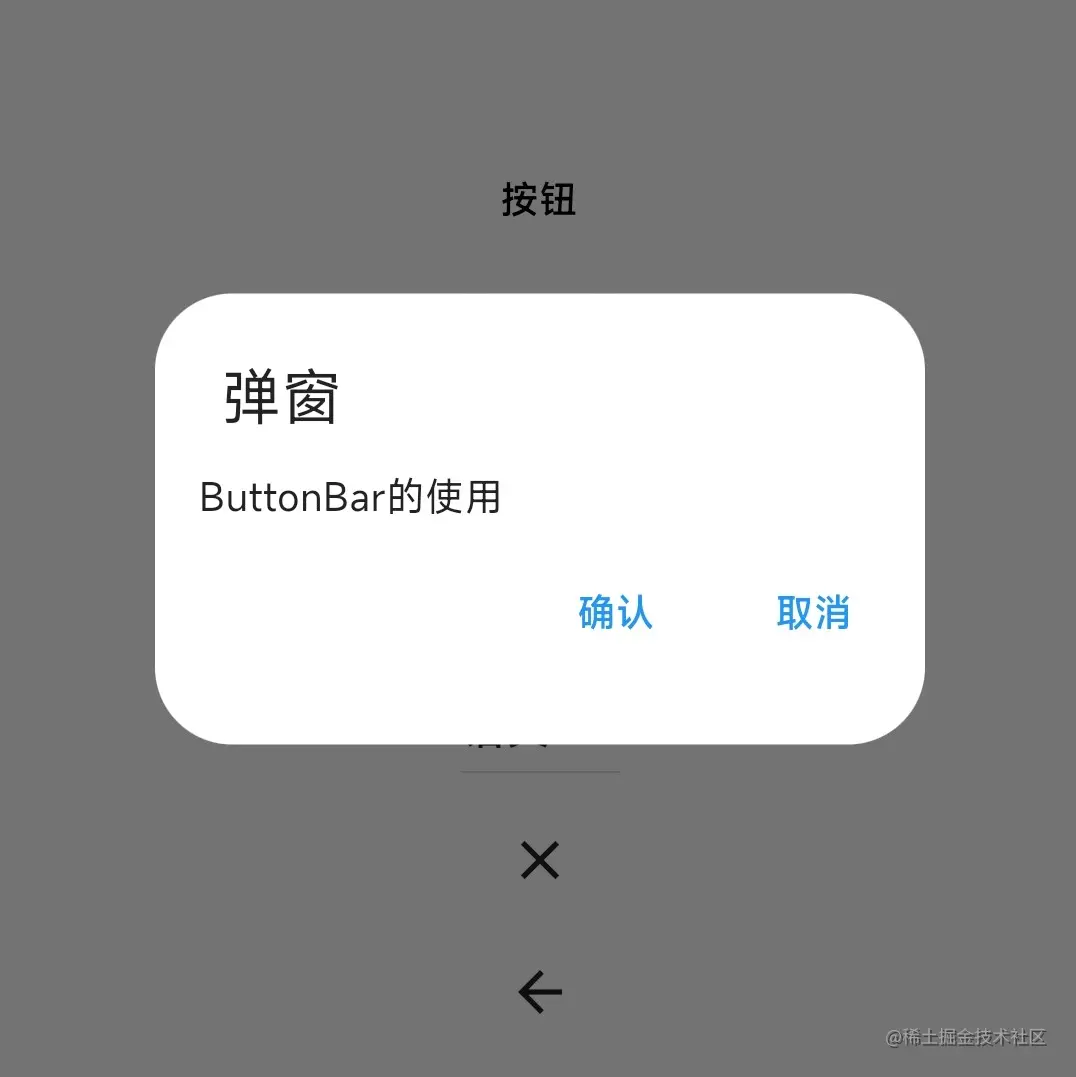
Task: Select the 弹窗 dialog title
Action: (281, 398)
